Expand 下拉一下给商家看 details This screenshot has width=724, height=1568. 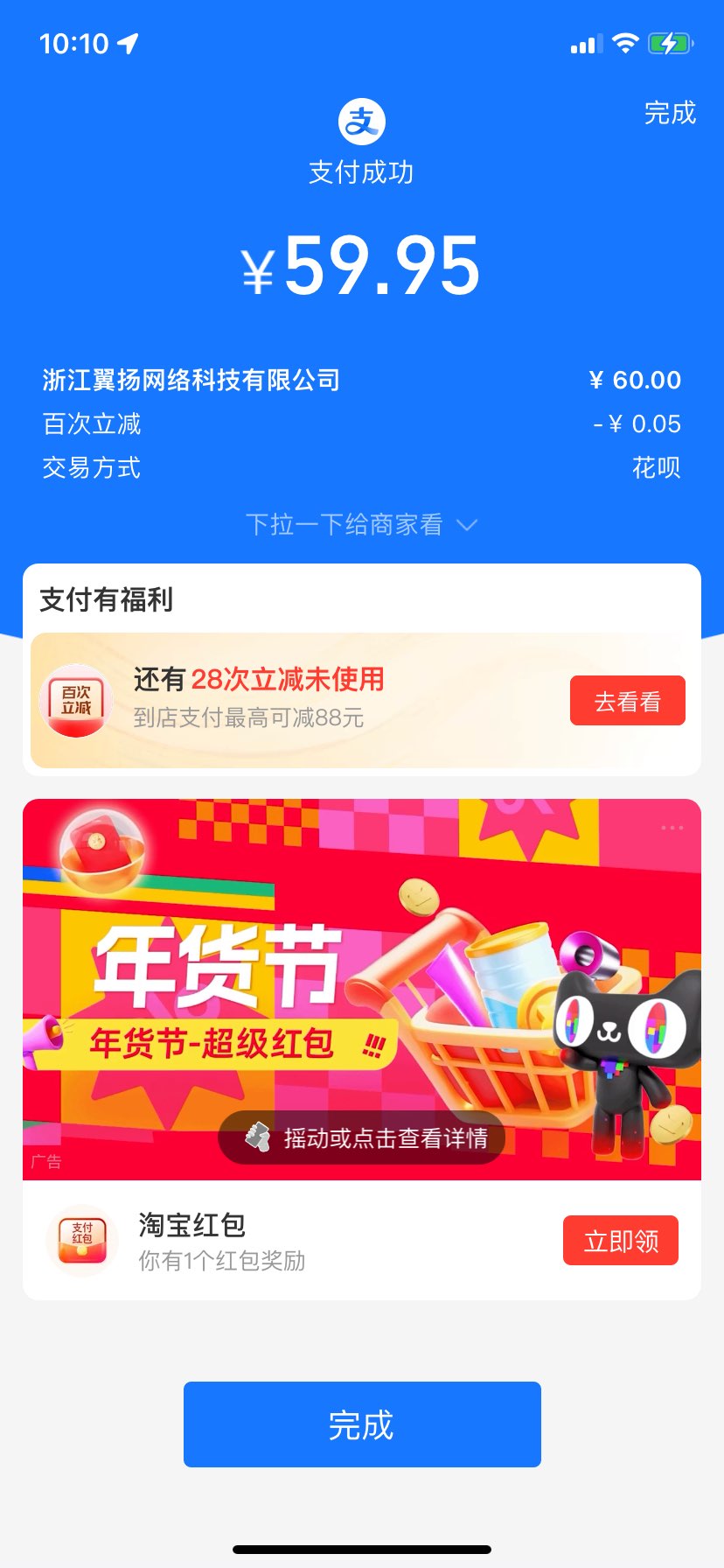[x=361, y=525]
